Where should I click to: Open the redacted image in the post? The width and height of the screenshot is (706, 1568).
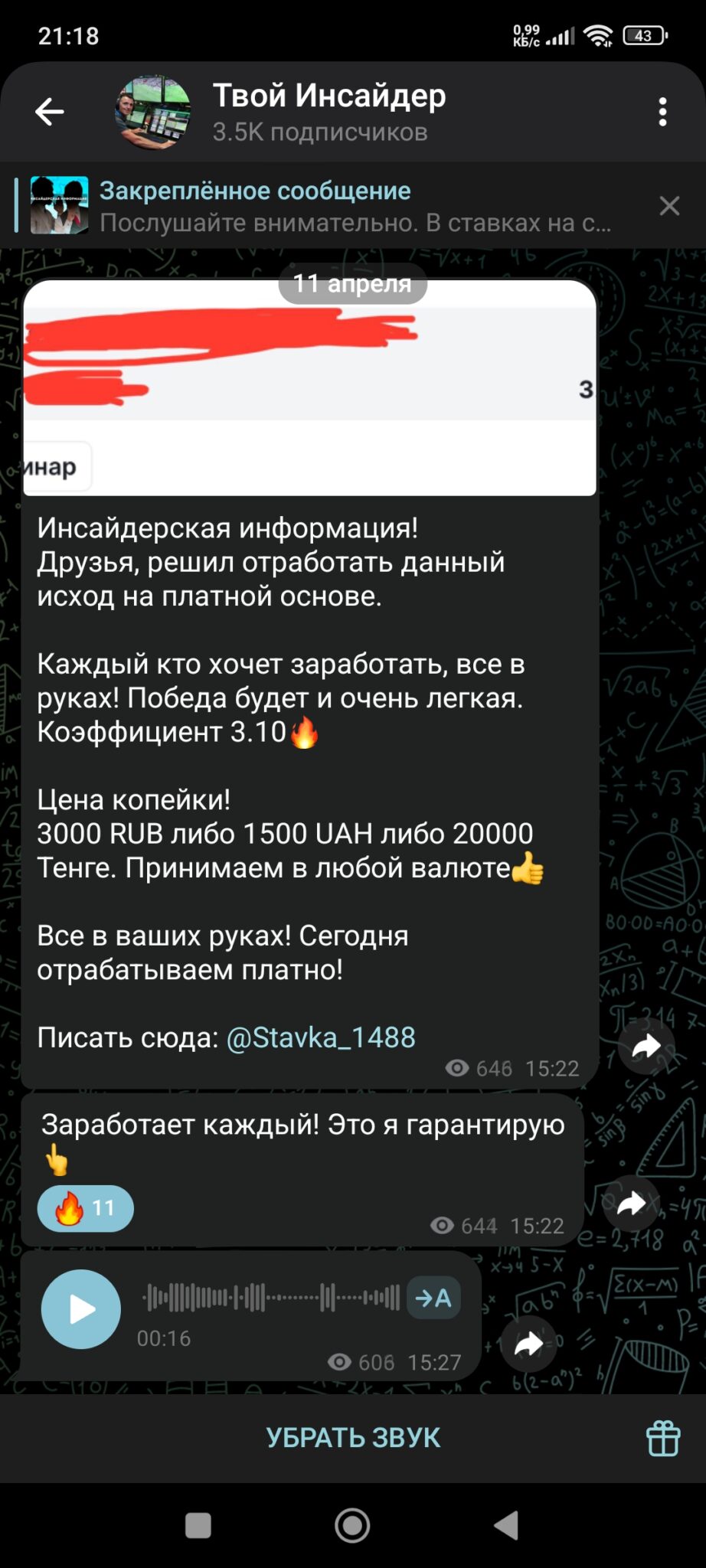309,388
